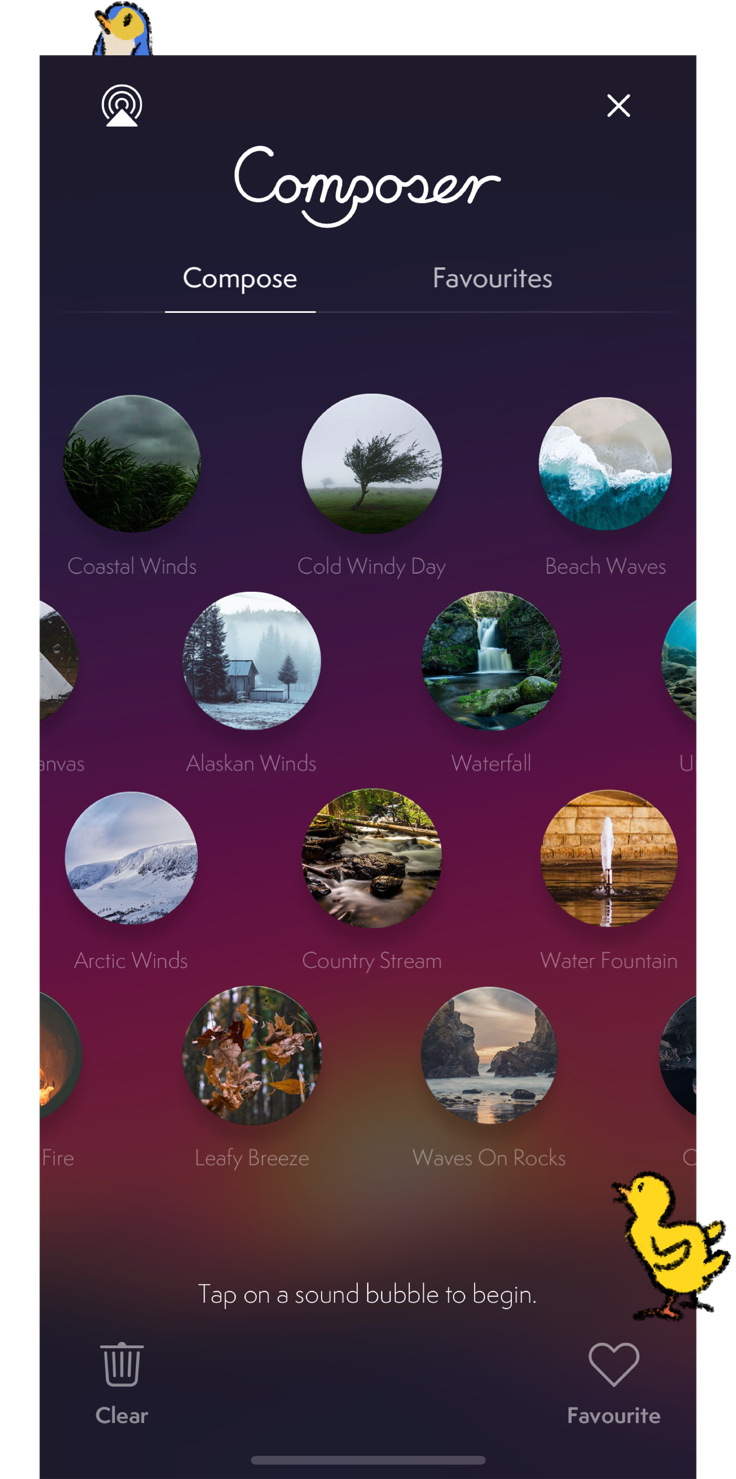Add the Country Stream sound bubble

(x=372, y=858)
